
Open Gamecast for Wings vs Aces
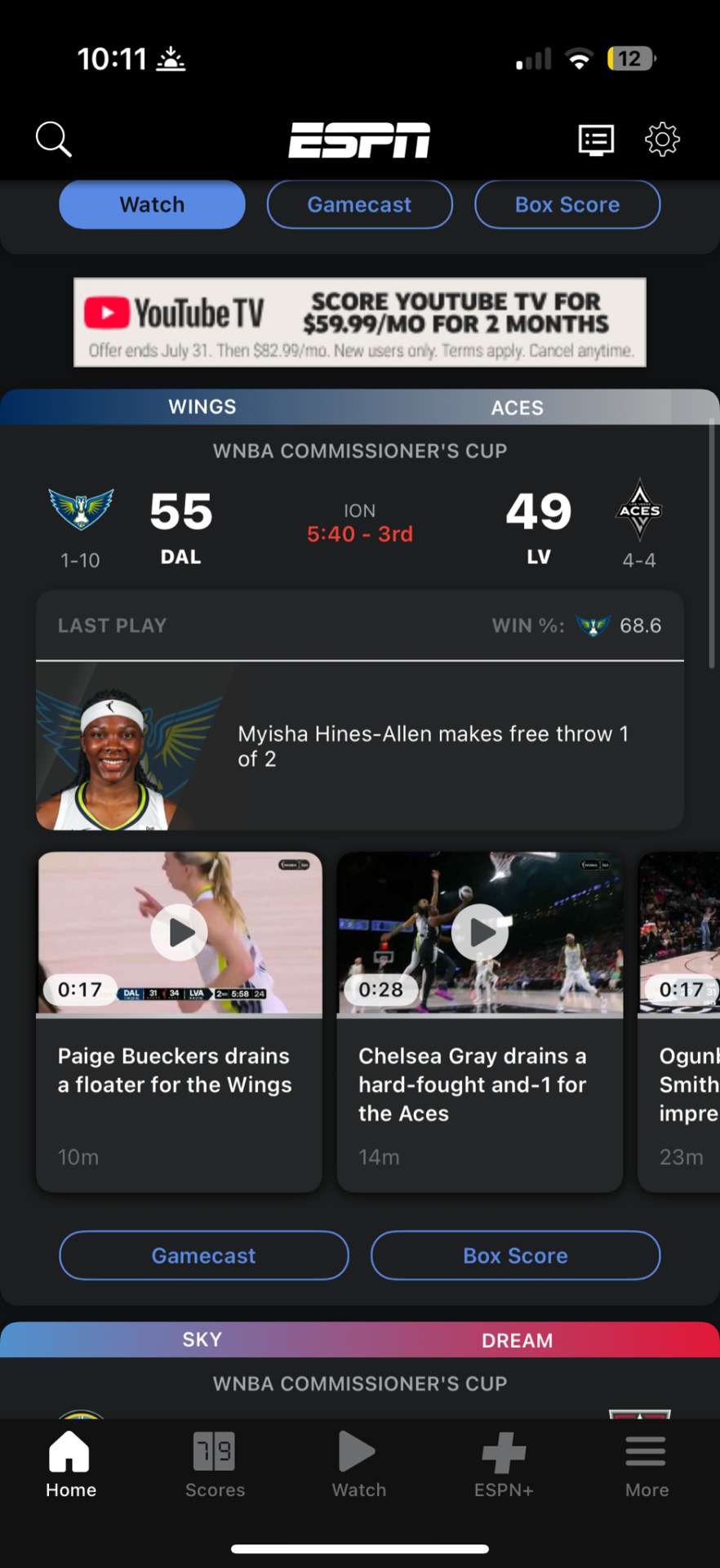point(203,1255)
